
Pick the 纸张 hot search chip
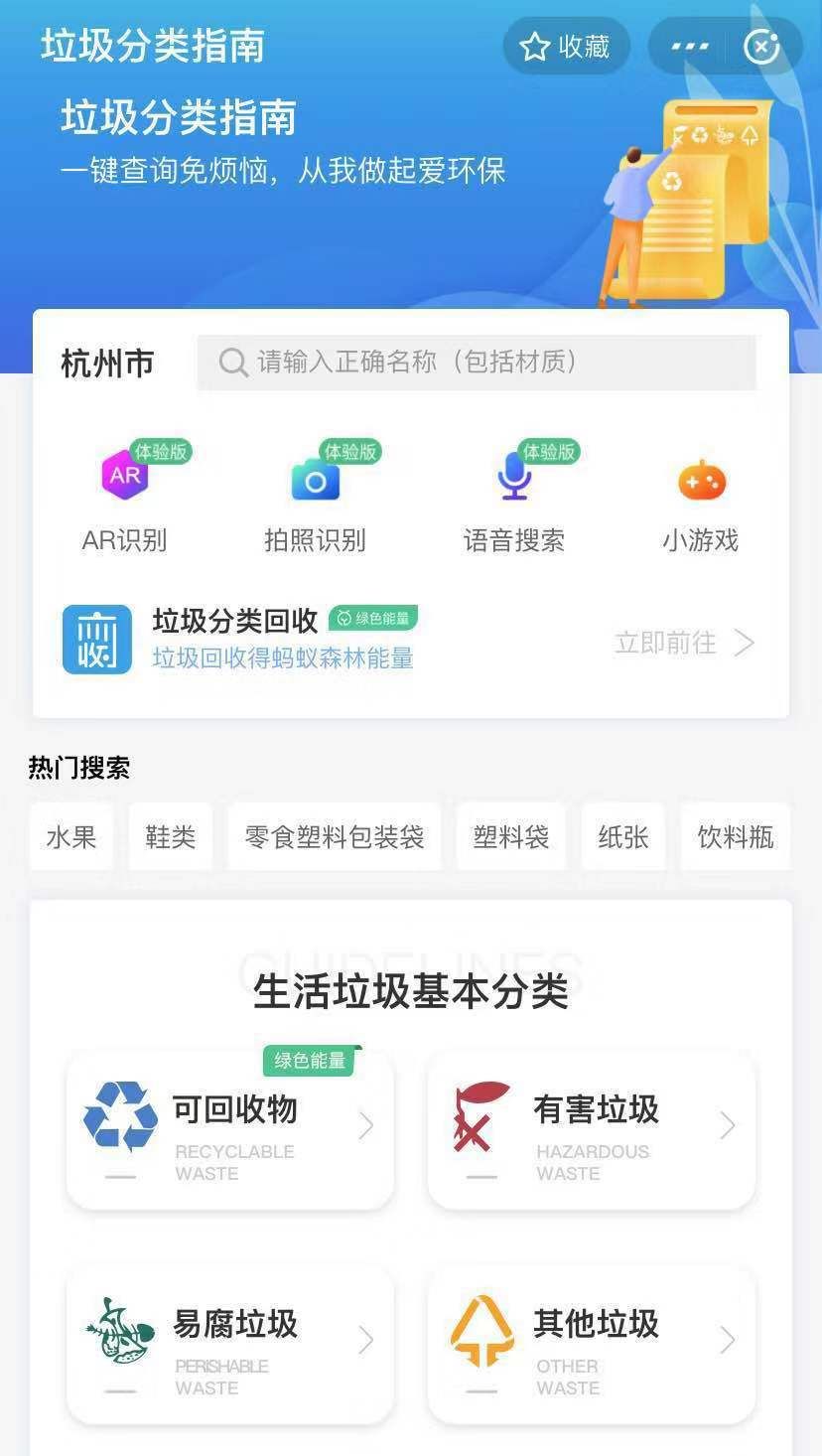[x=623, y=837]
